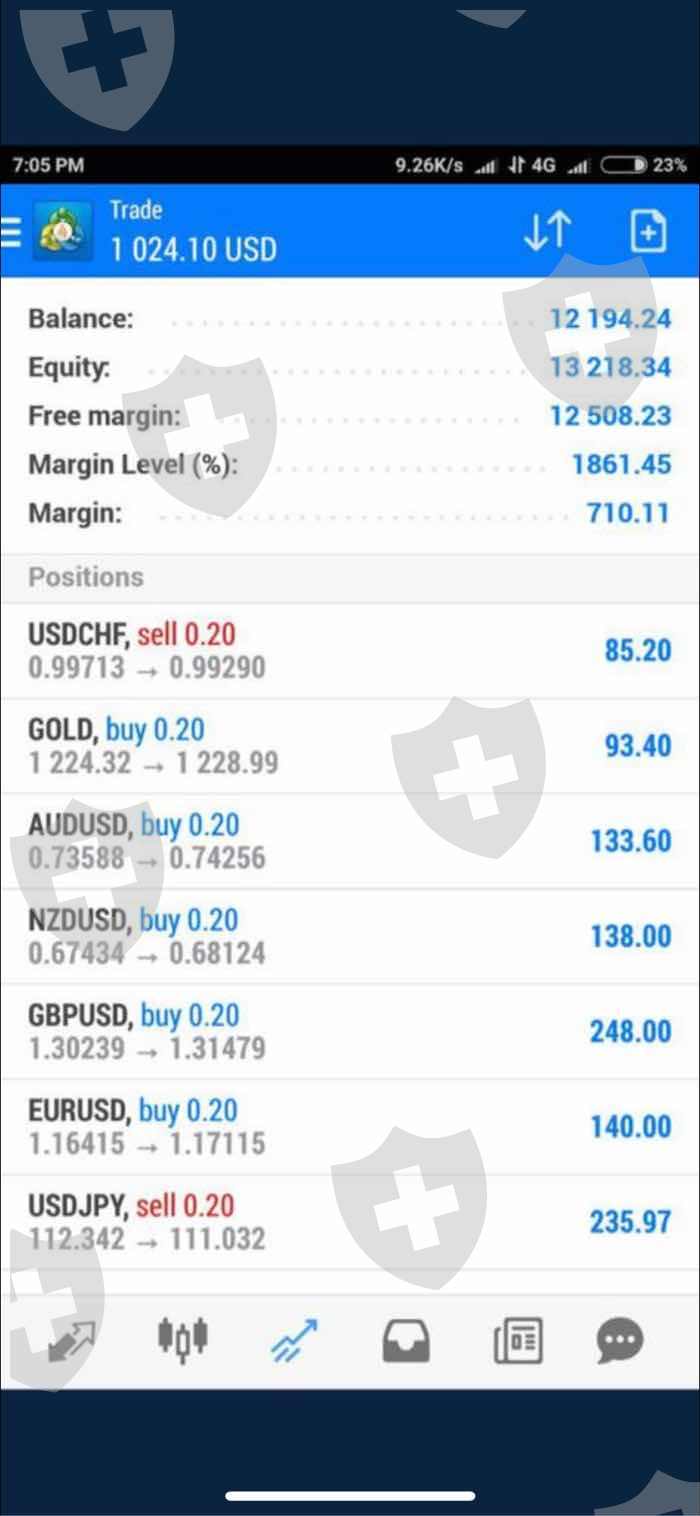Tap the sort positions arrows icon
The height and width of the screenshot is (1516, 700).
pos(547,232)
